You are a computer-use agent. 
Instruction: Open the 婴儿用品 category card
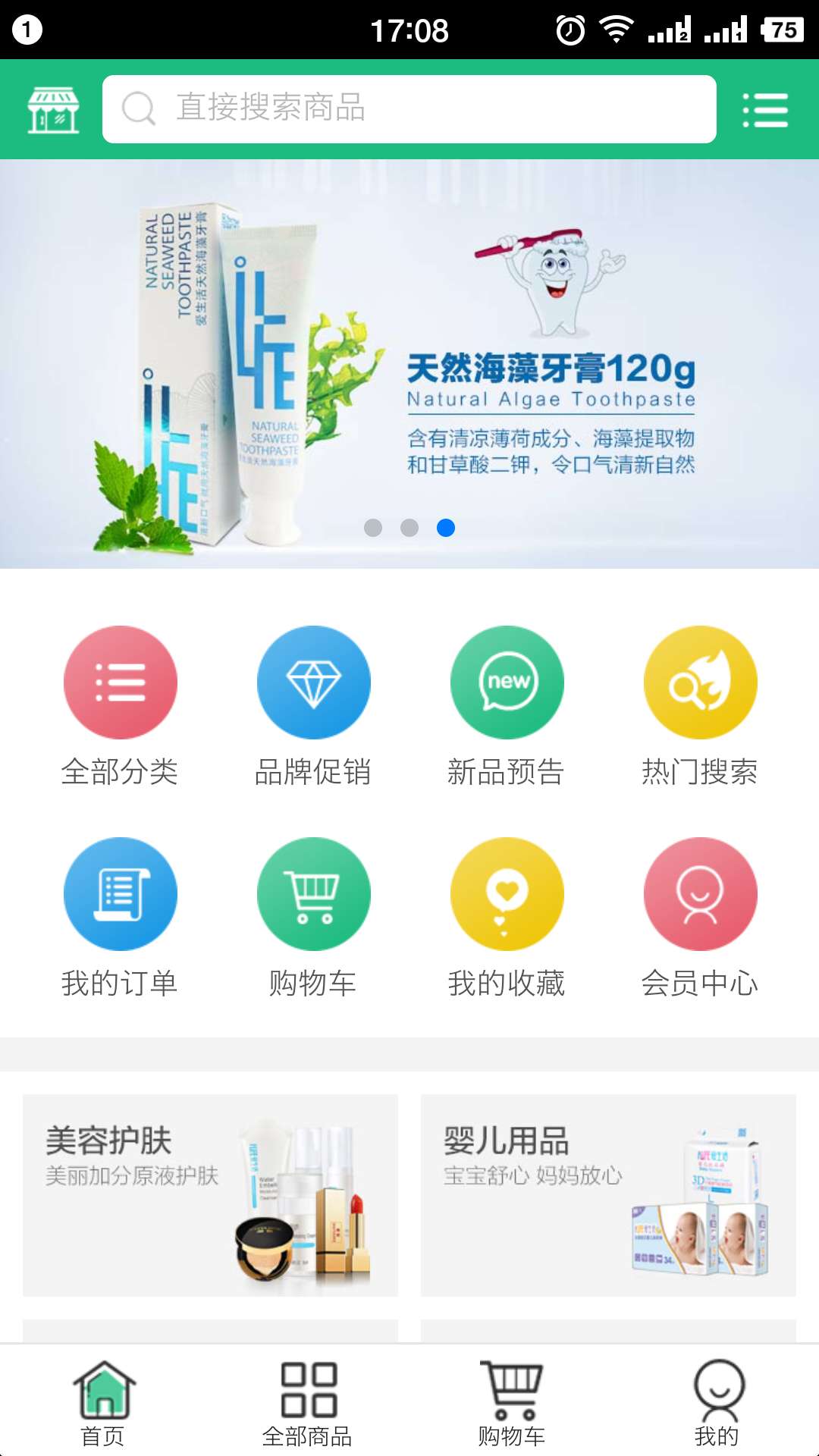608,1195
